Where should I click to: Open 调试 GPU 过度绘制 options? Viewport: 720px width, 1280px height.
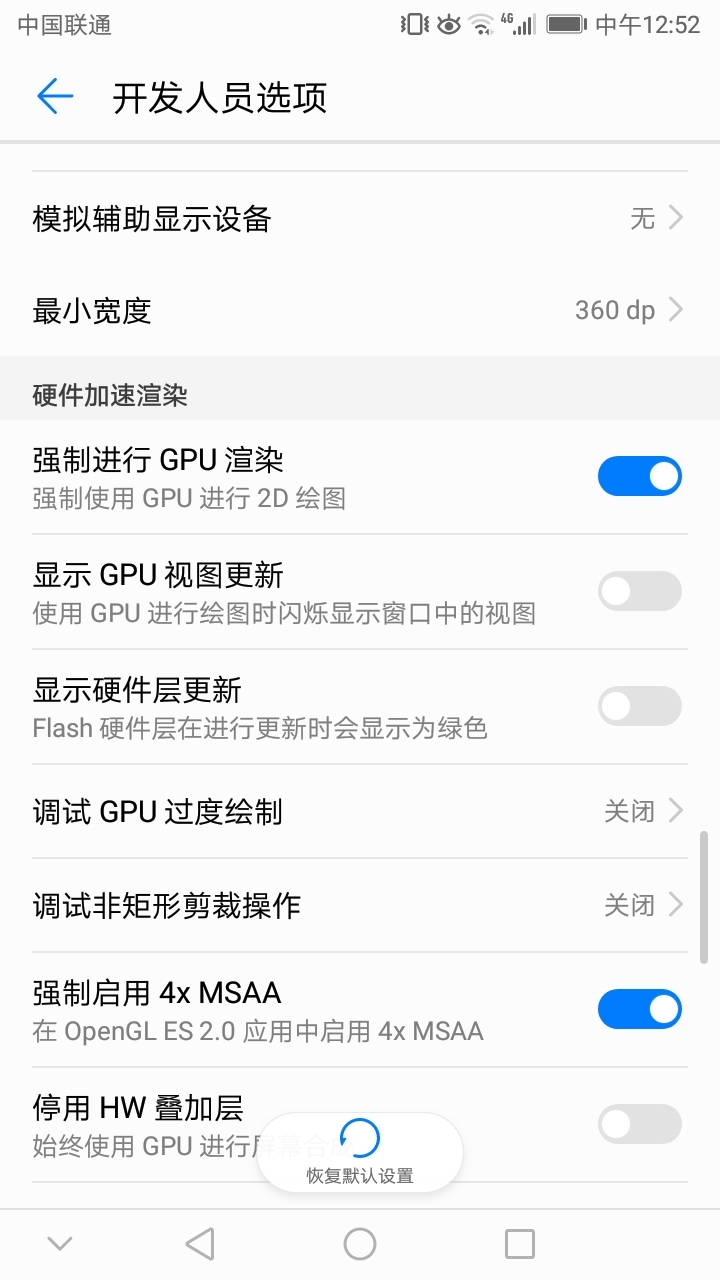tap(360, 811)
